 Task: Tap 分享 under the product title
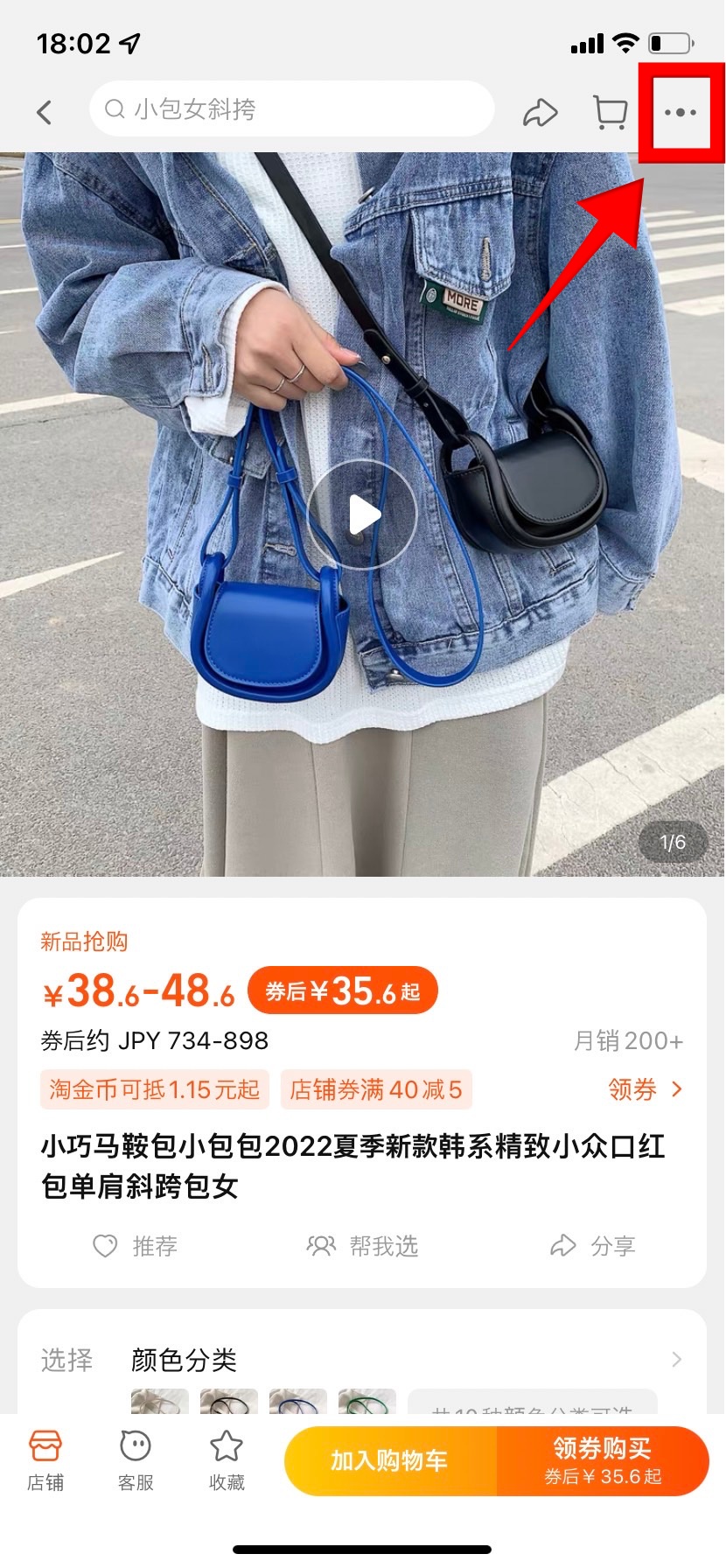(x=592, y=1246)
